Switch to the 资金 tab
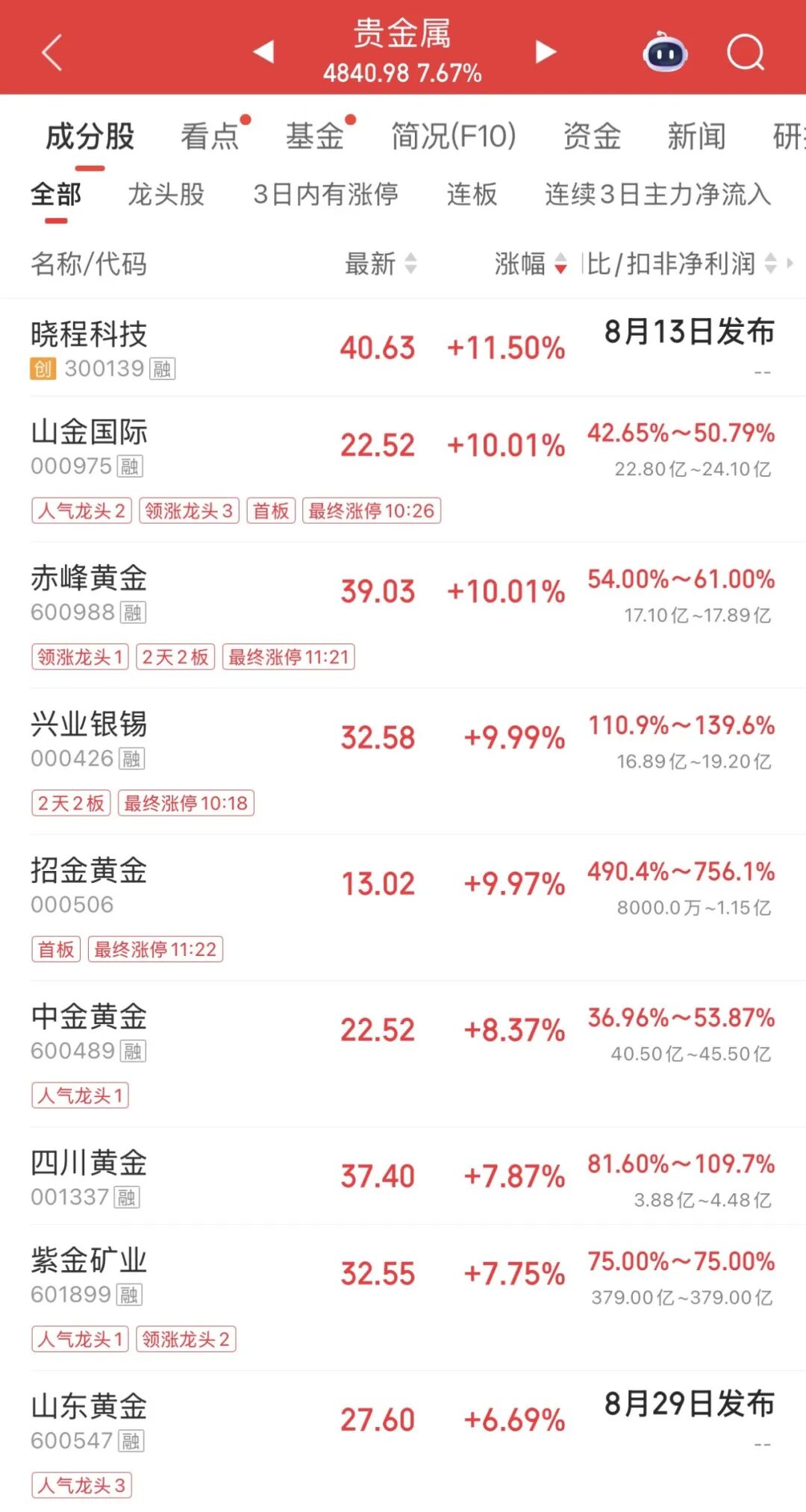Screen dimensions: 806x1512 click(592, 137)
